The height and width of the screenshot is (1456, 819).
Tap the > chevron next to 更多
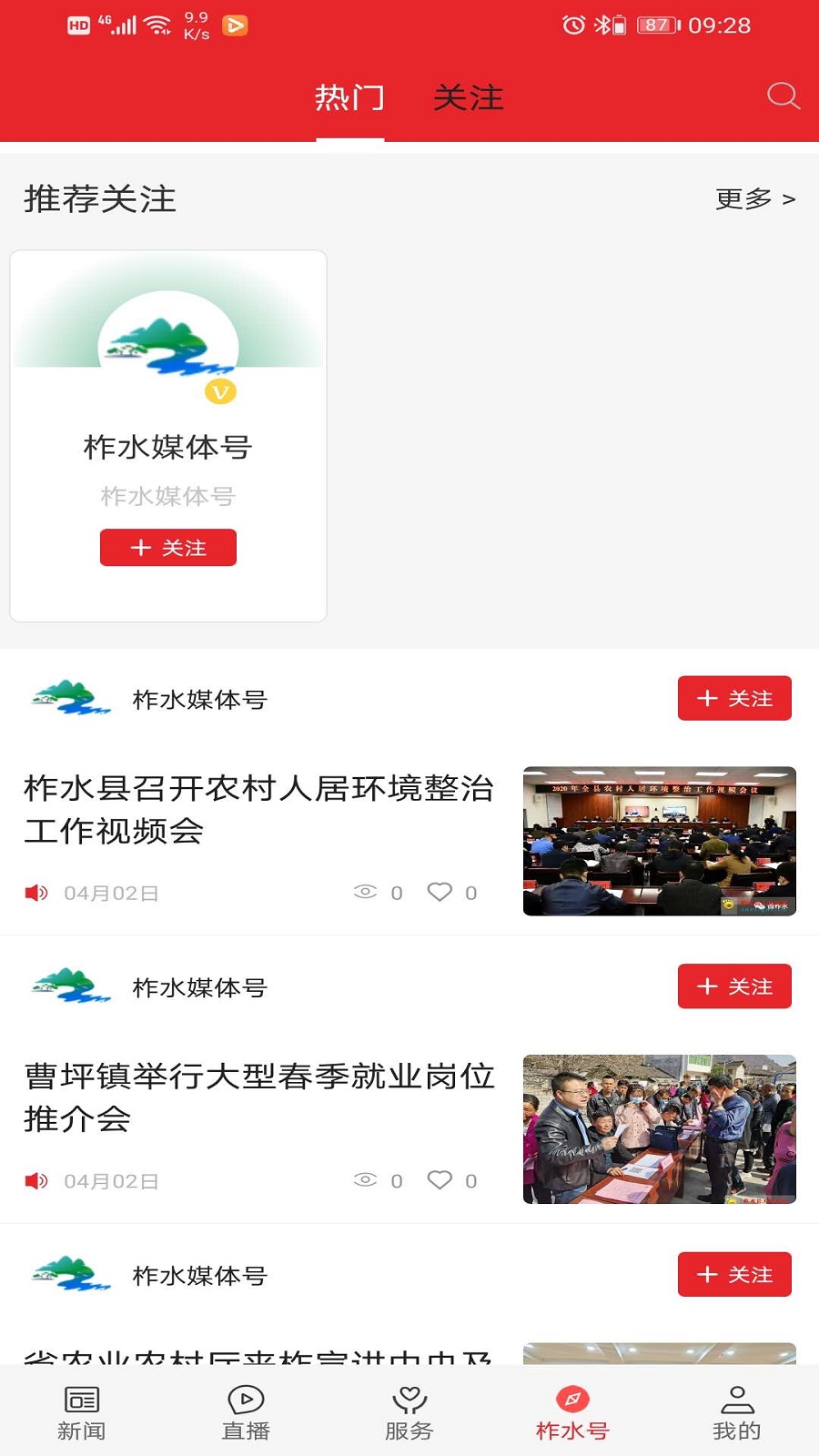coord(788,197)
